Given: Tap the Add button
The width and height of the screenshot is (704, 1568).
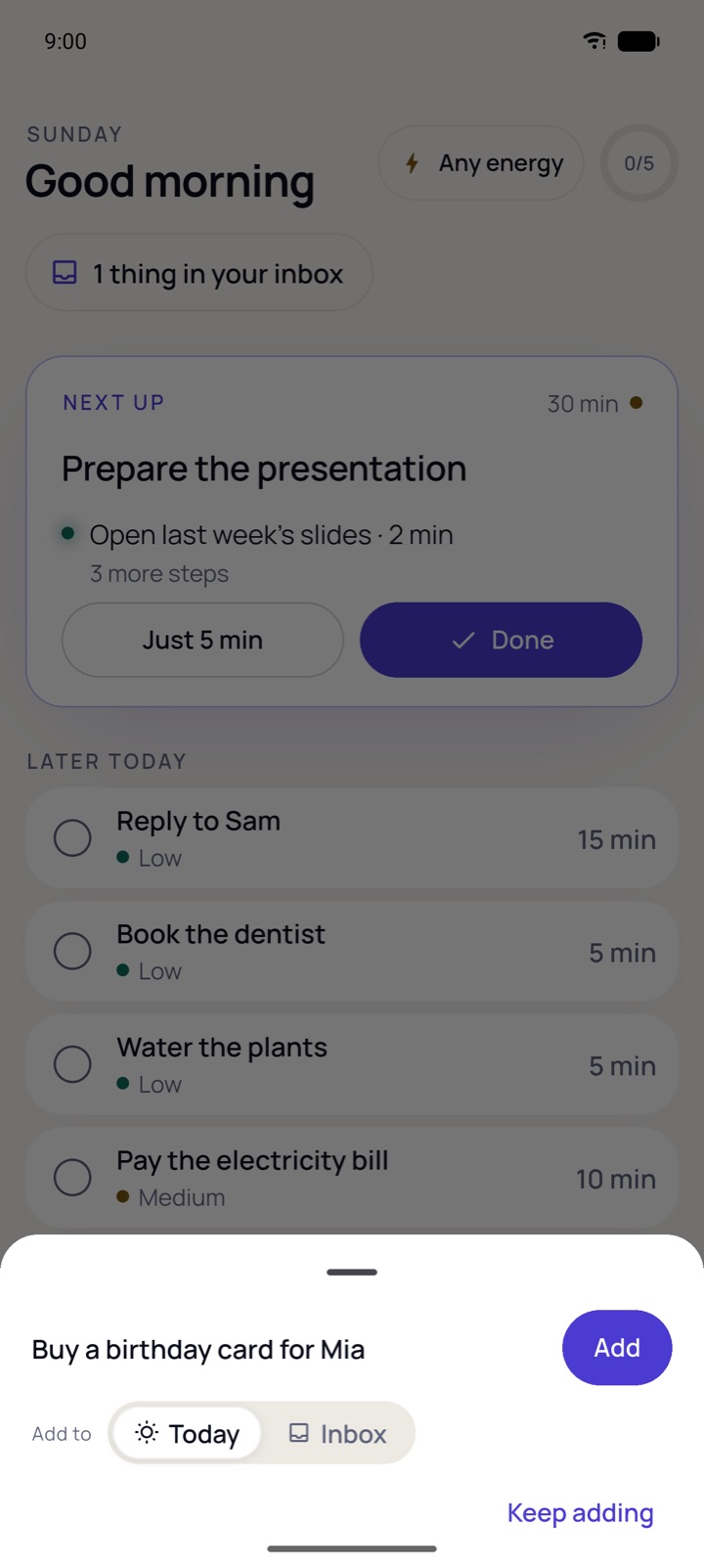Looking at the screenshot, I should click(617, 1347).
